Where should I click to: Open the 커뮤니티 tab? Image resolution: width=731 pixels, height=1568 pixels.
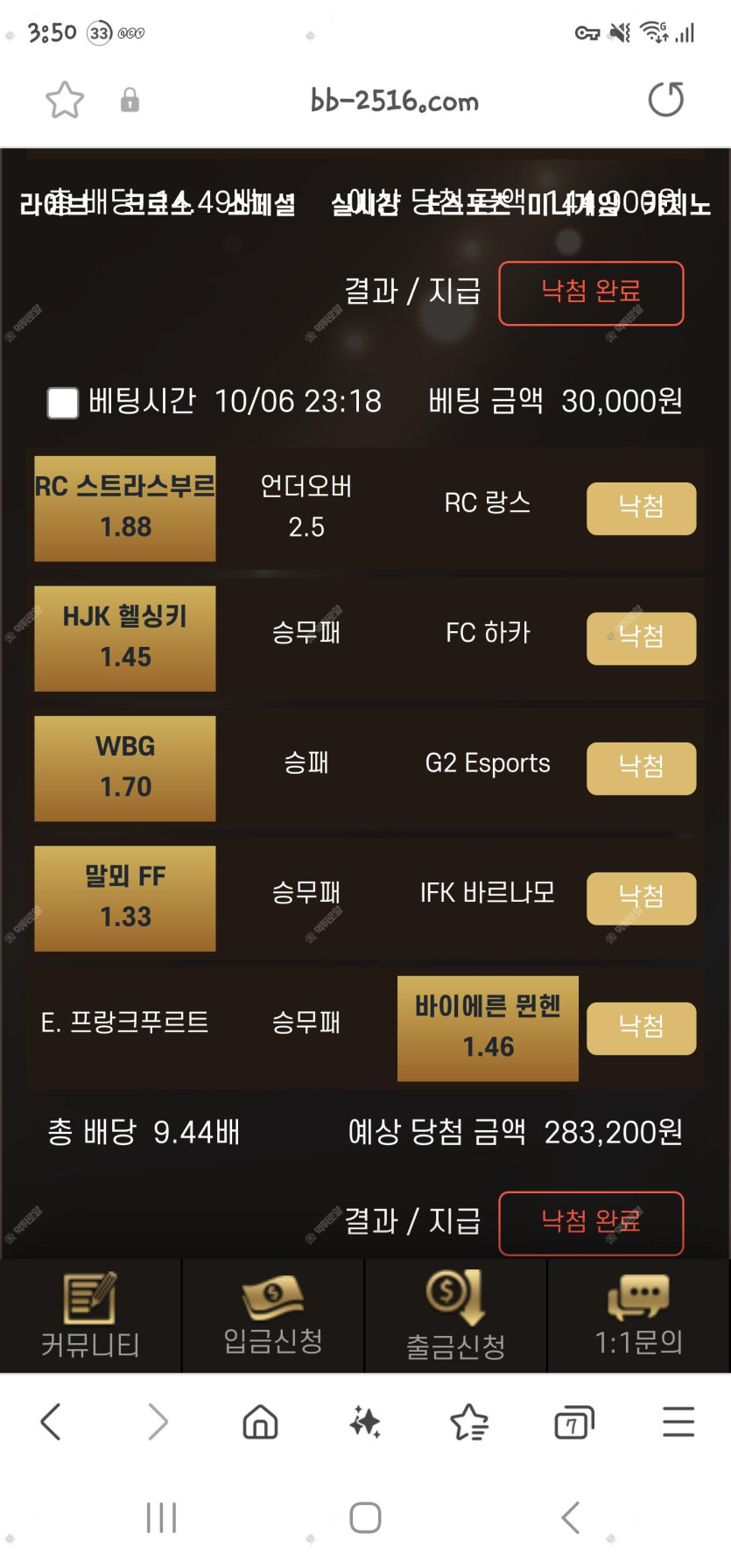coord(90,1316)
